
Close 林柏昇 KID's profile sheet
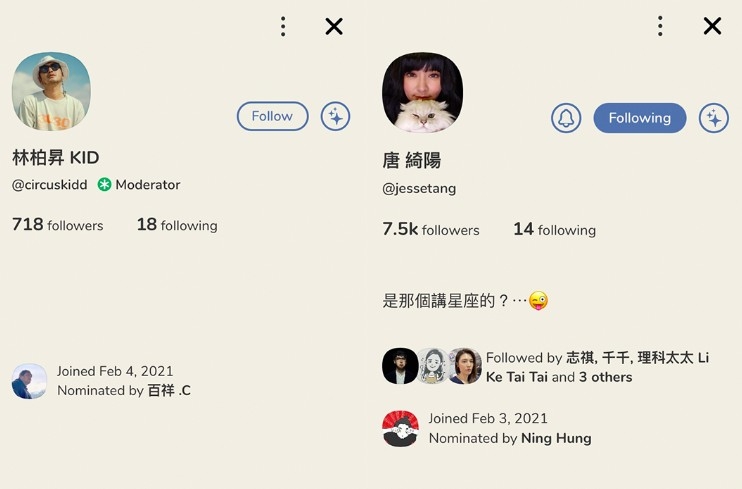pos(334,27)
